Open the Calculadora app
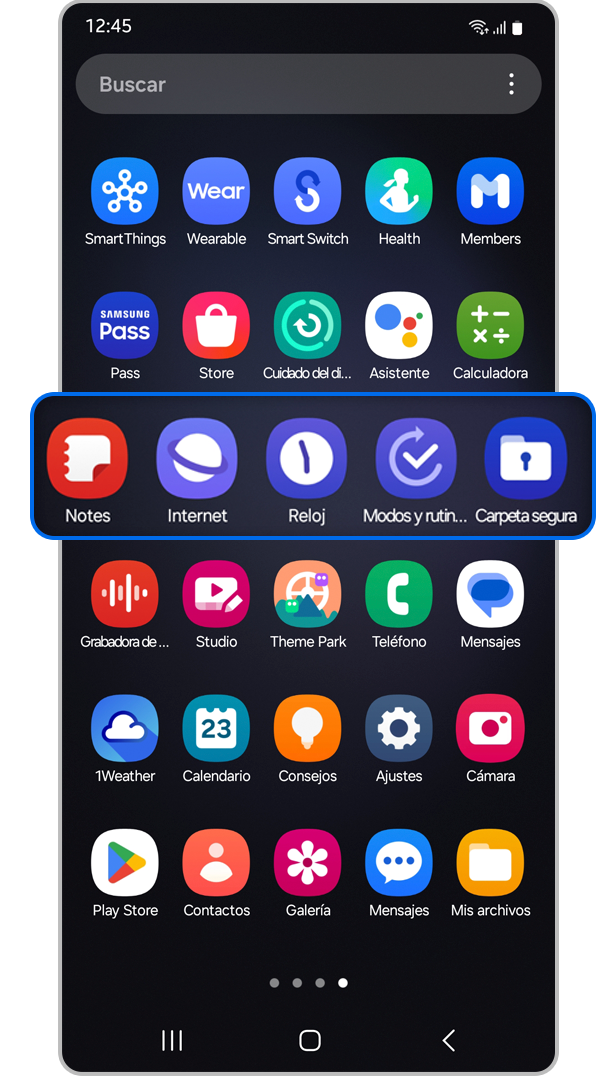The image size is (600, 1077). pyautogui.click(x=490, y=325)
